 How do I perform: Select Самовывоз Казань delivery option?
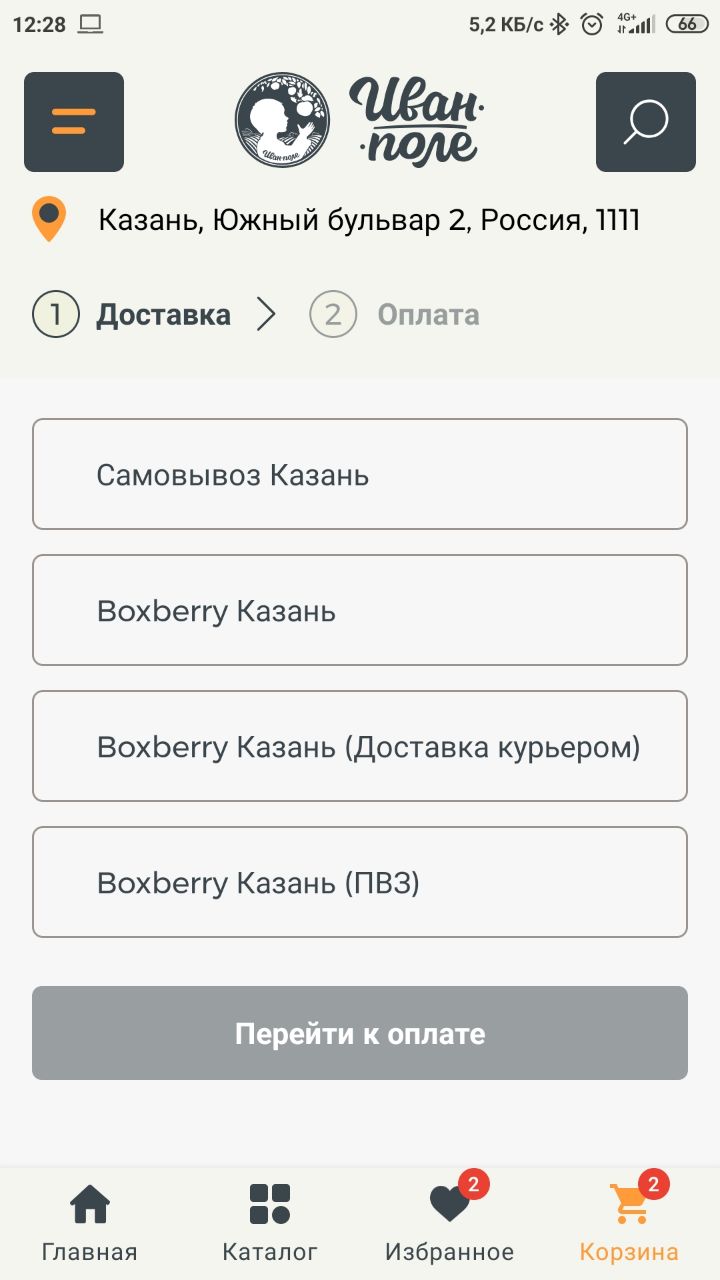click(x=360, y=474)
